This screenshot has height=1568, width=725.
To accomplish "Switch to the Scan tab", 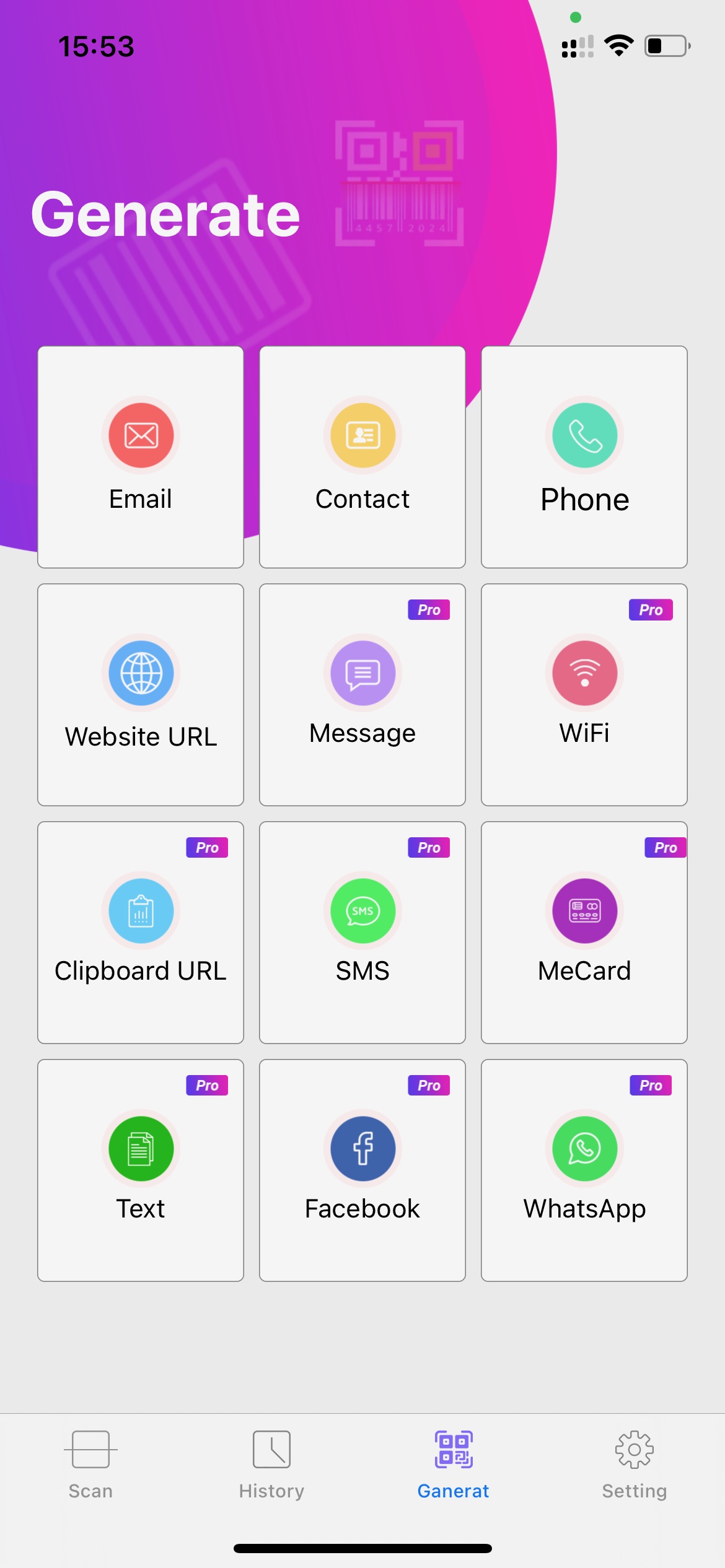I will (x=90, y=1465).
